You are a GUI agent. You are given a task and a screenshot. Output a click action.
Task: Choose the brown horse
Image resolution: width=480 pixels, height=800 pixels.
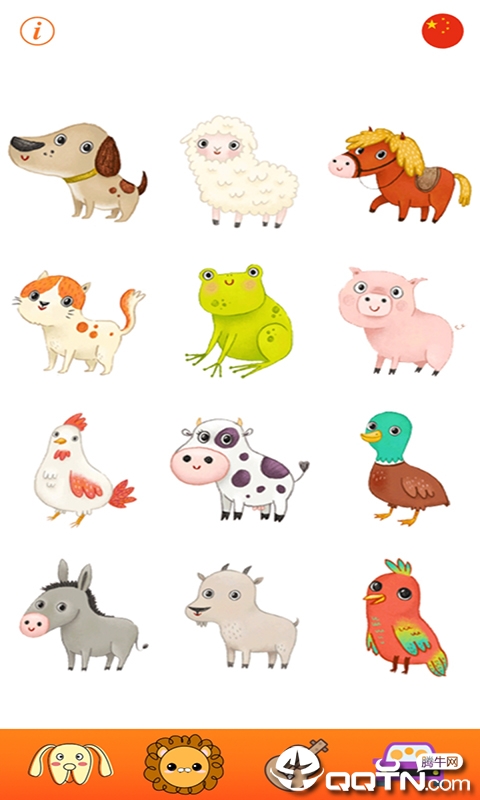click(399, 174)
